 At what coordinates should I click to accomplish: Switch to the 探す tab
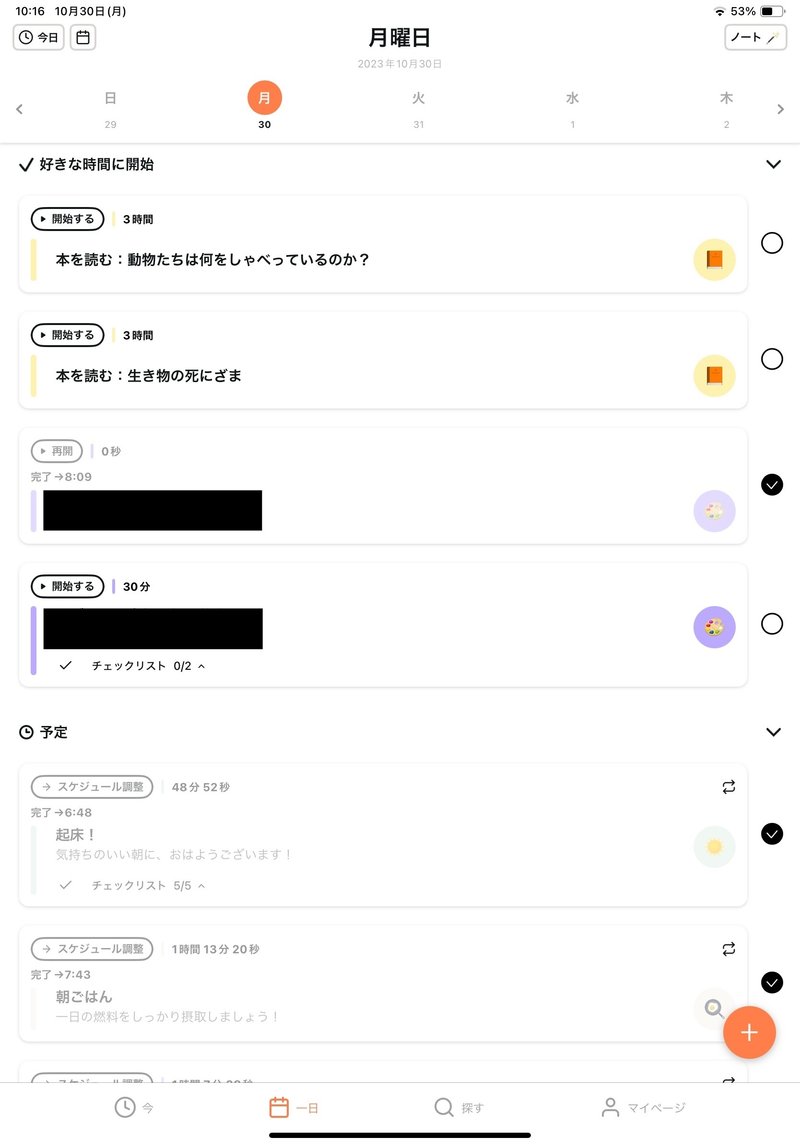pos(459,1107)
